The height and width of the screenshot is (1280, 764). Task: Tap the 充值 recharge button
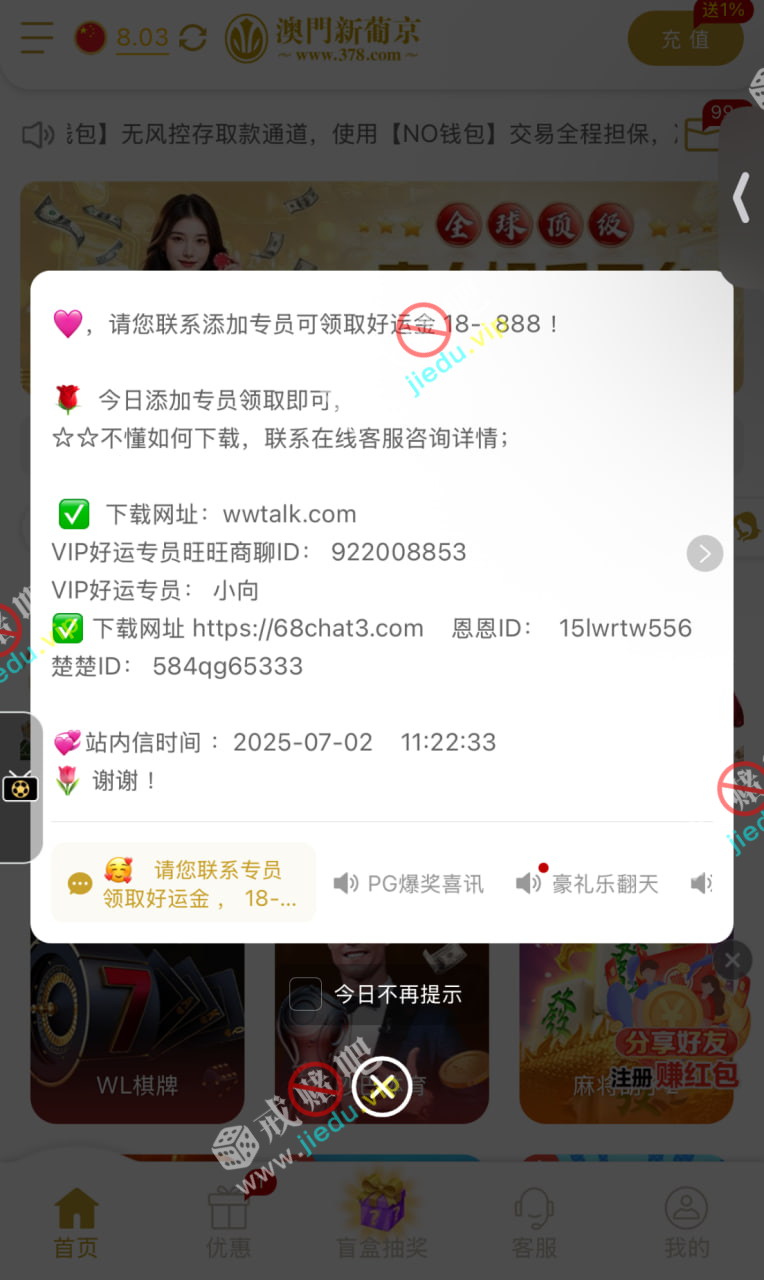click(x=685, y=40)
